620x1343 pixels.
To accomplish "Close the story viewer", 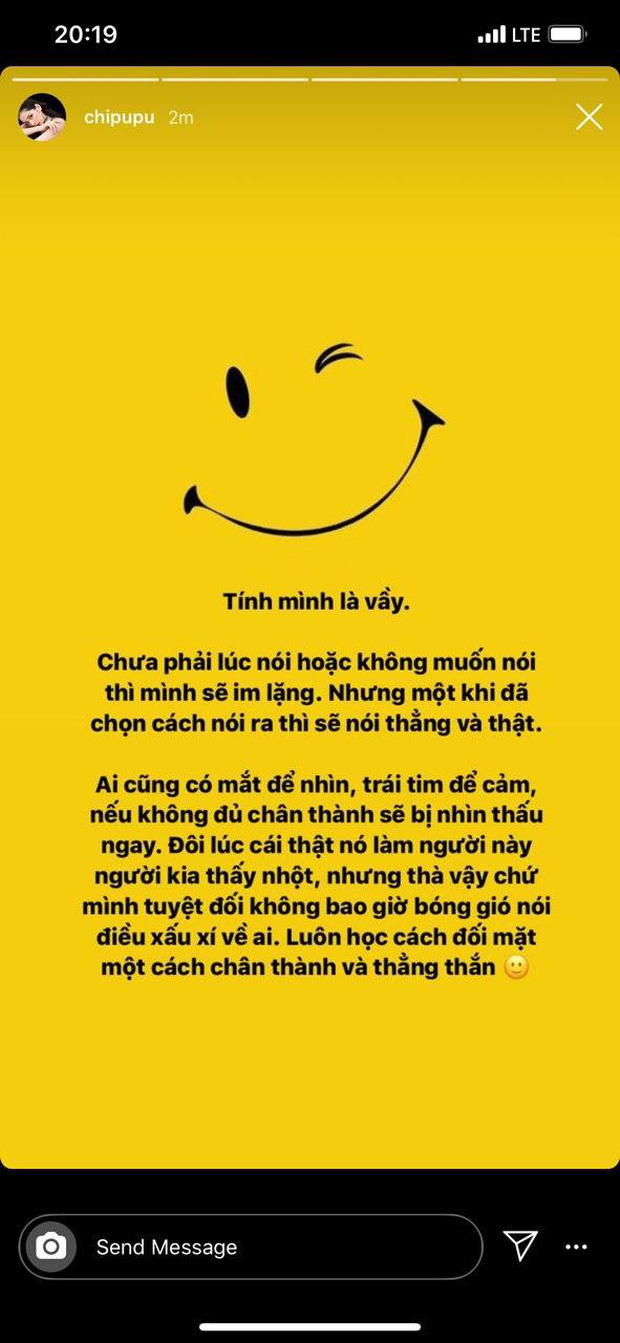I will [x=589, y=117].
